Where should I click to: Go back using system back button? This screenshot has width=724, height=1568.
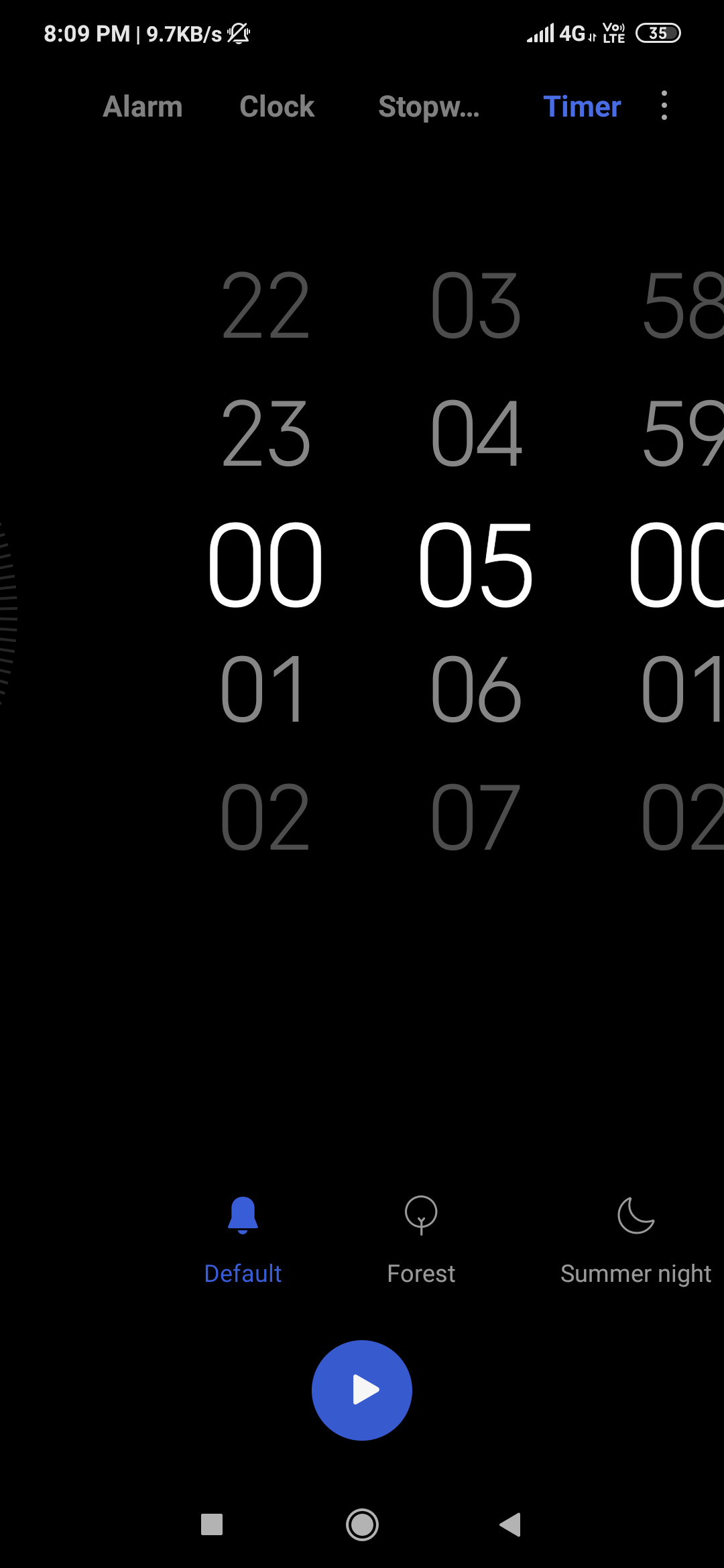pos(510,1524)
